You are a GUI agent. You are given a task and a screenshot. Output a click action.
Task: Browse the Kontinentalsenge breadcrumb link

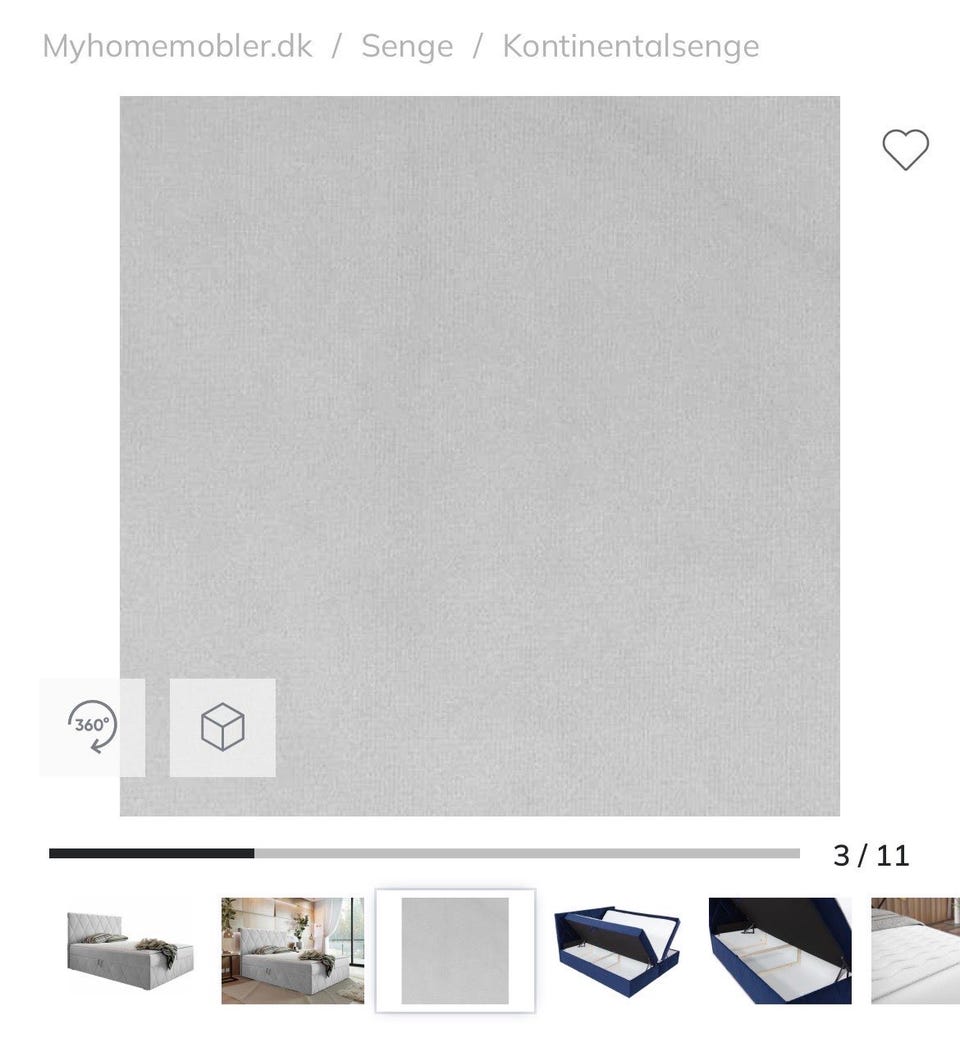tap(630, 45)
